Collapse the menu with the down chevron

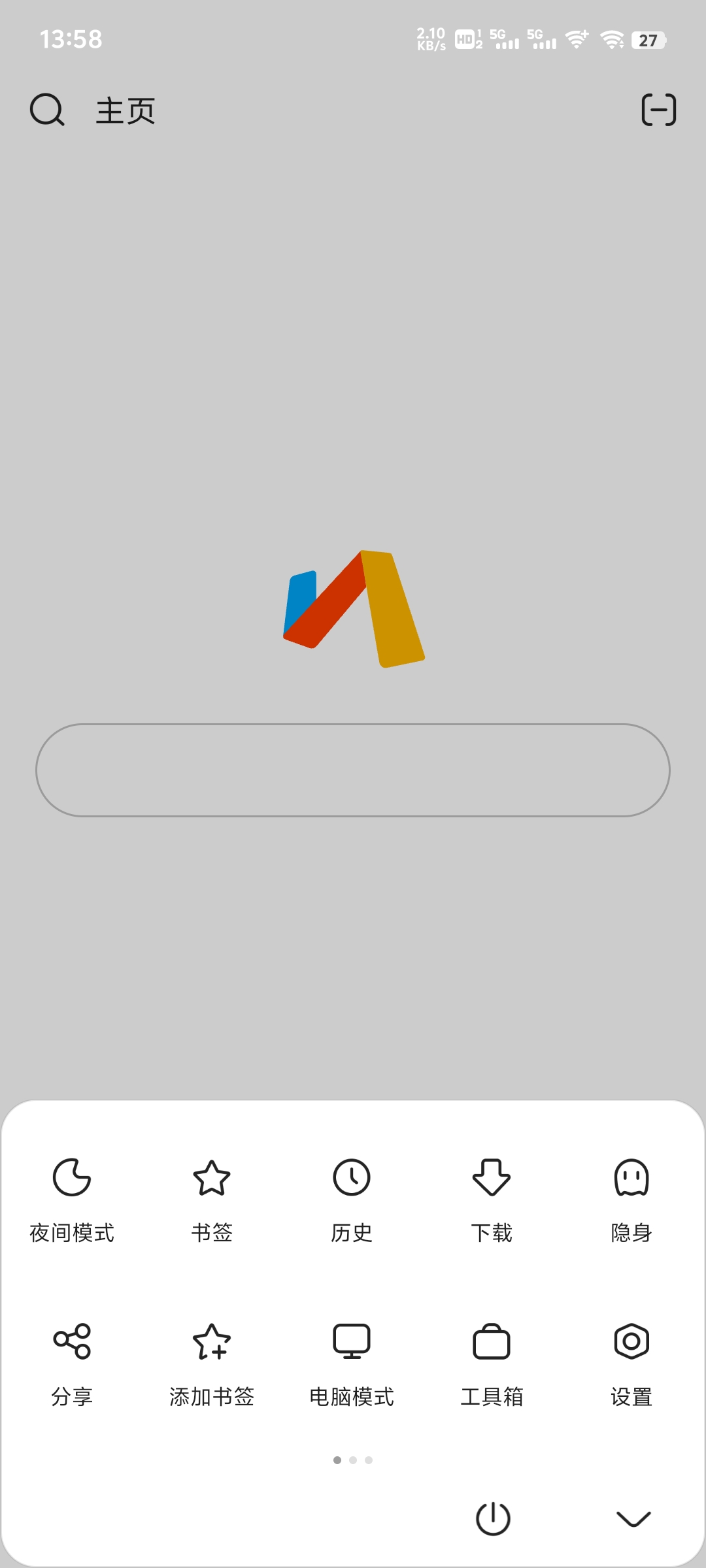(633, 1518)
